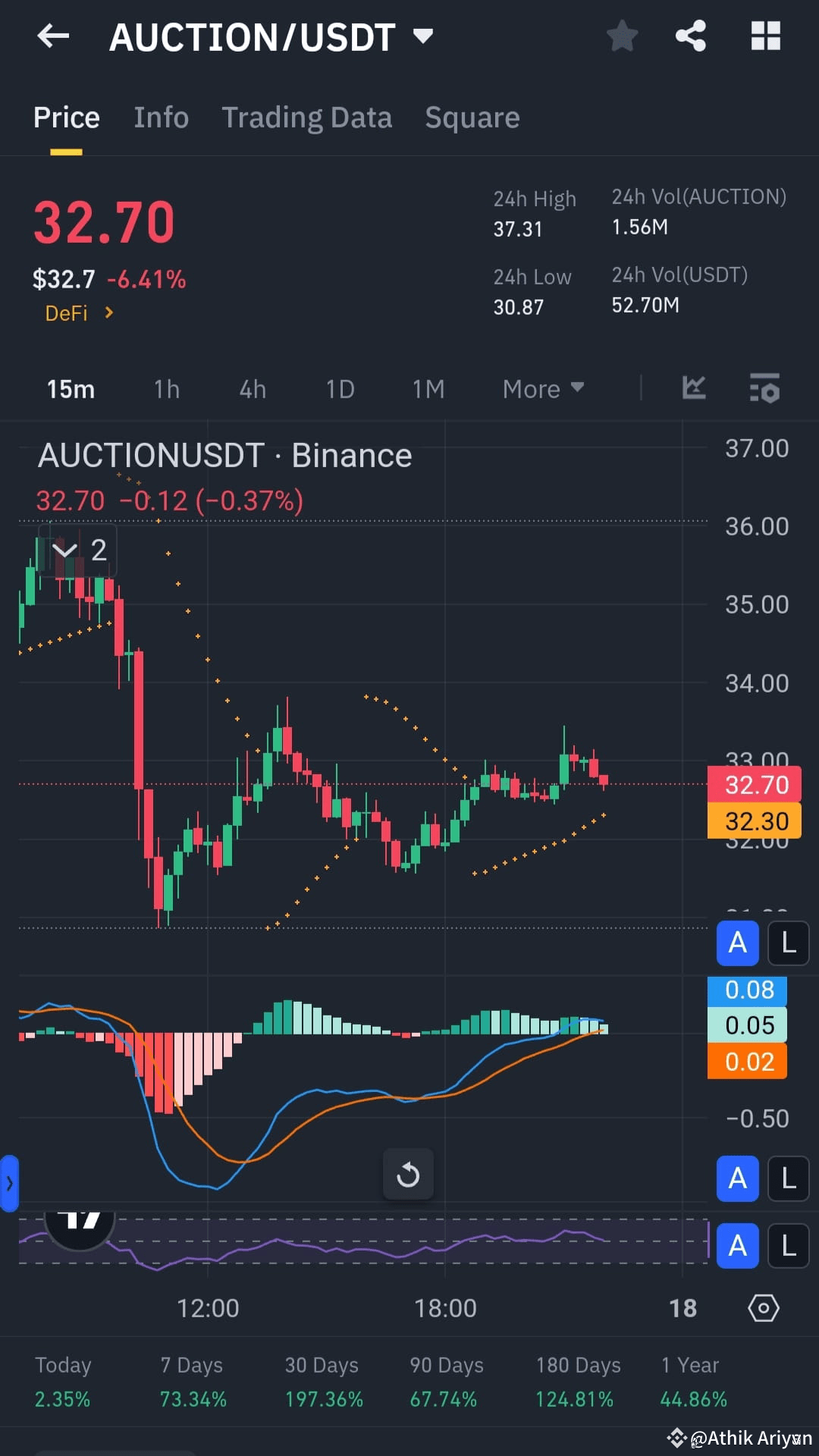The image size is (819, 1456).
Task: Open the share icon
Action: pos(688,36)
